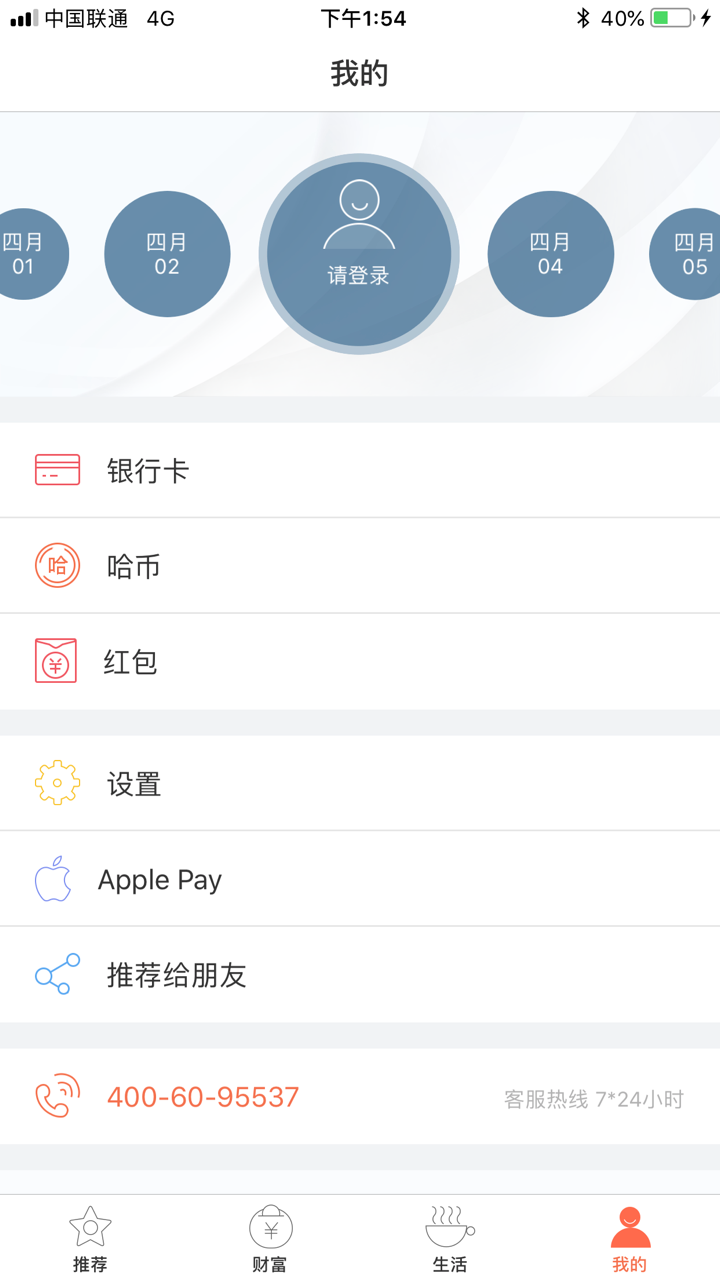Tap the 哈币 coin icon
720x1280 pixels.
57,565
